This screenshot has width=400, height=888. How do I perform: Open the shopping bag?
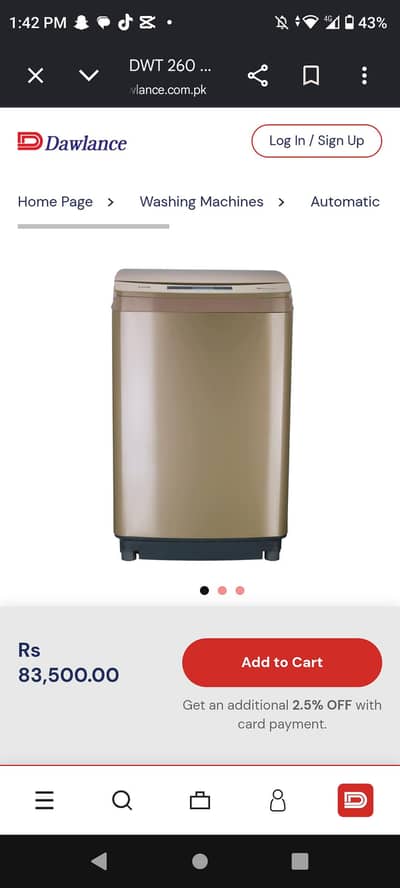[199, 801]
